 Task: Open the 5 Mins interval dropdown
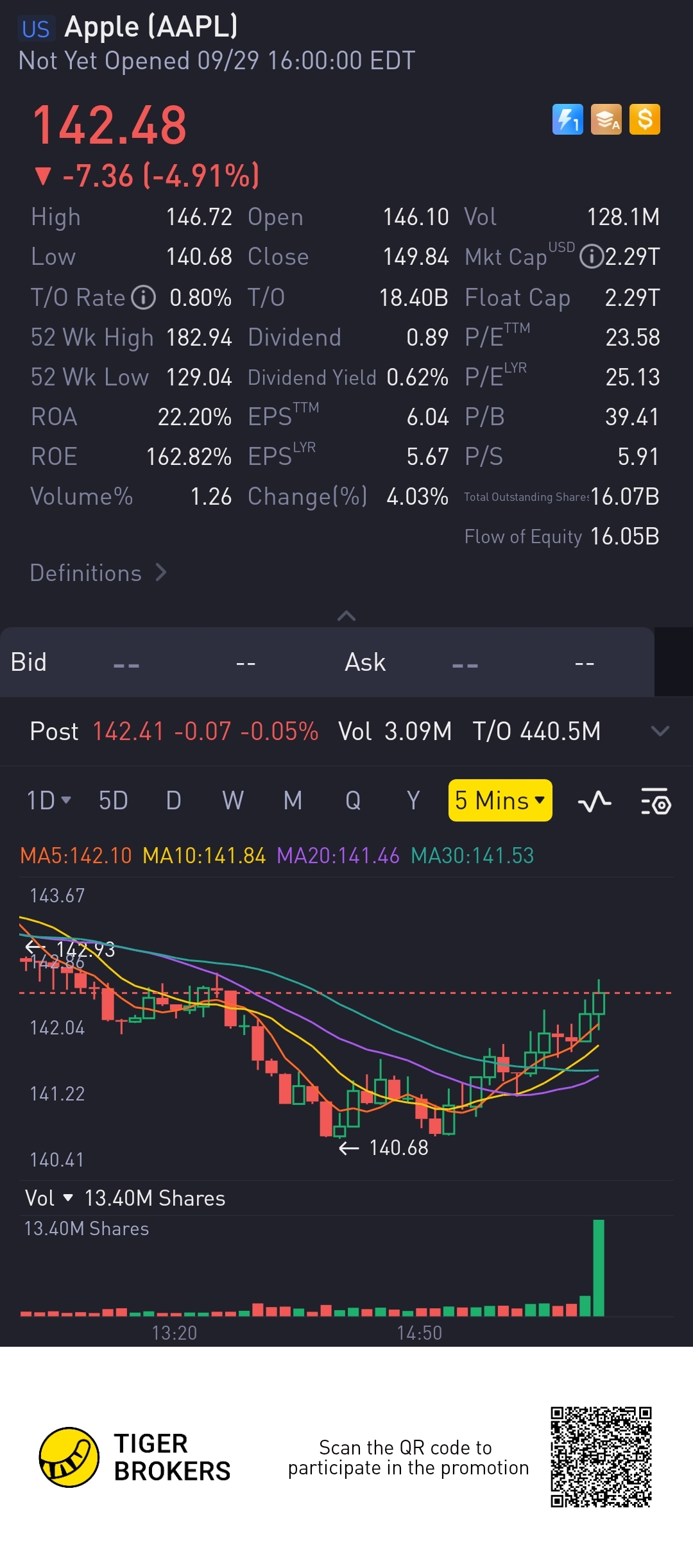click(500, 800)
